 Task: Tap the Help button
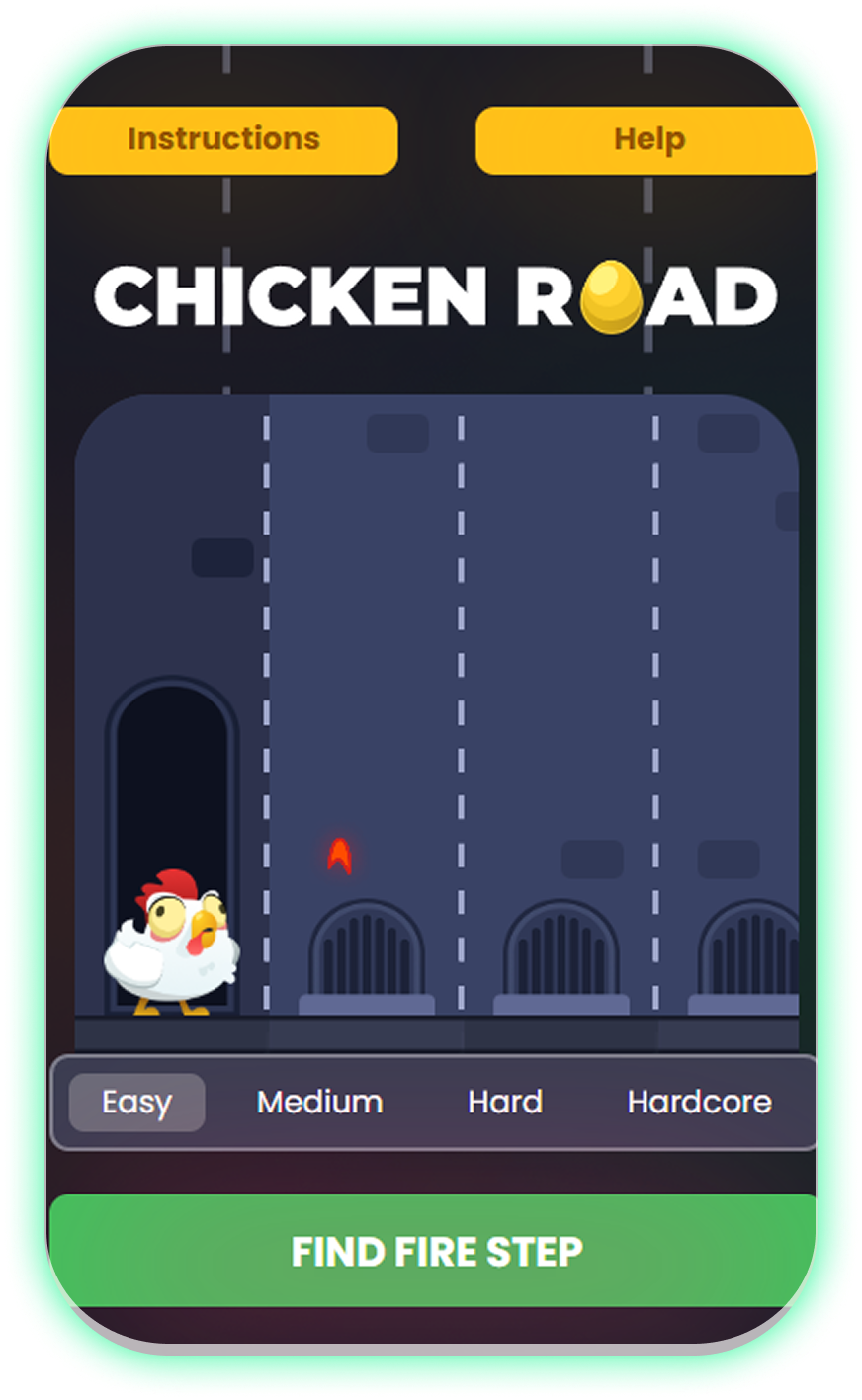click(x=647, y=140)
